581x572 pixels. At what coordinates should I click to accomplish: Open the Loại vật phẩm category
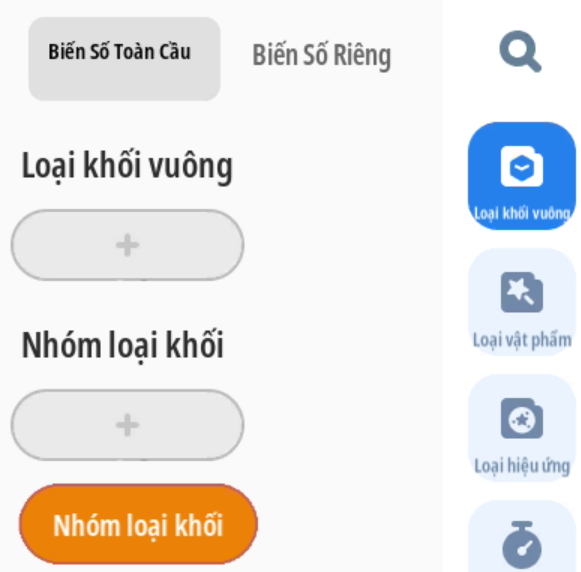[522, 302]
